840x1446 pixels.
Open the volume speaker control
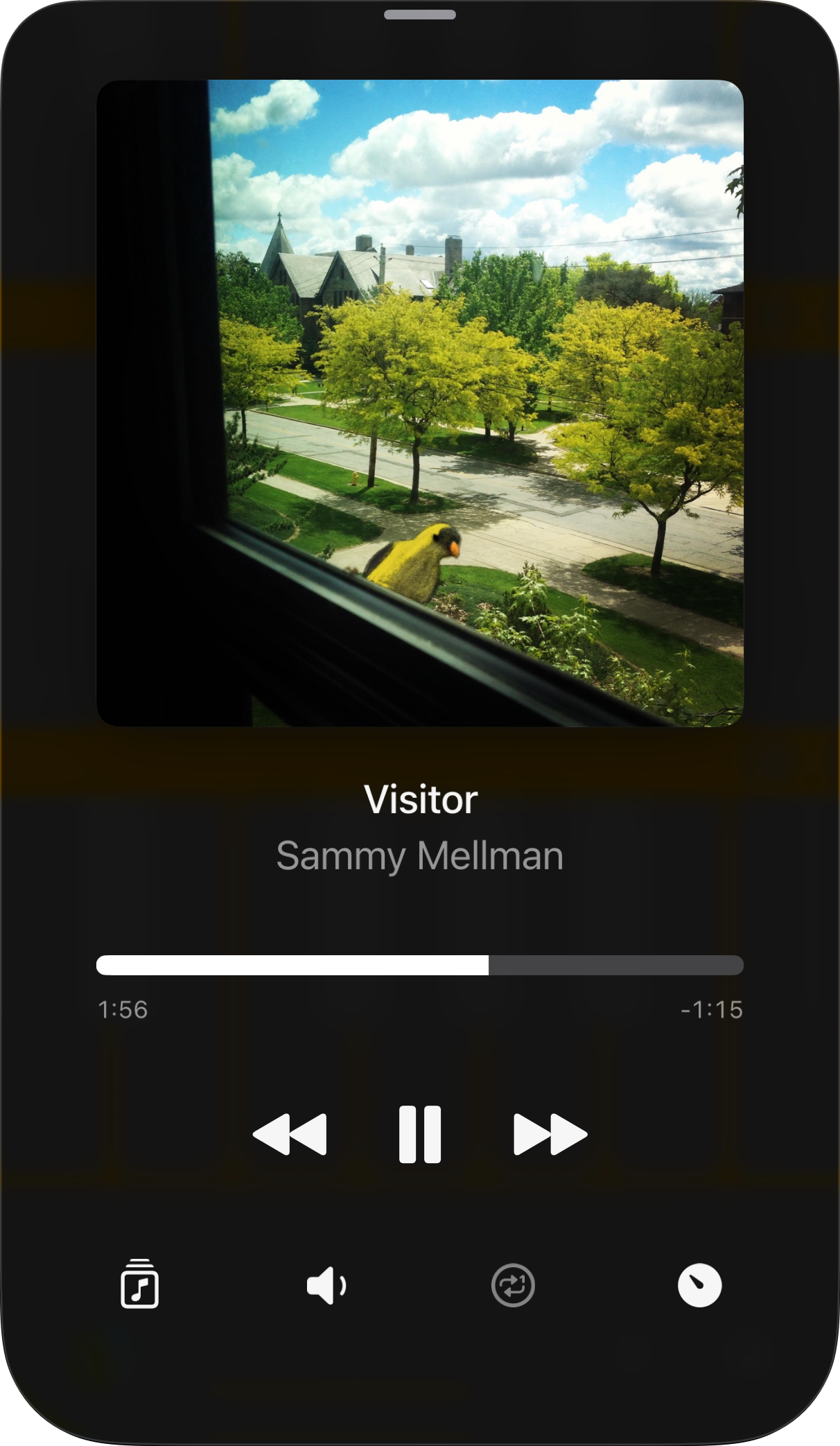(x=326, y=1285)
